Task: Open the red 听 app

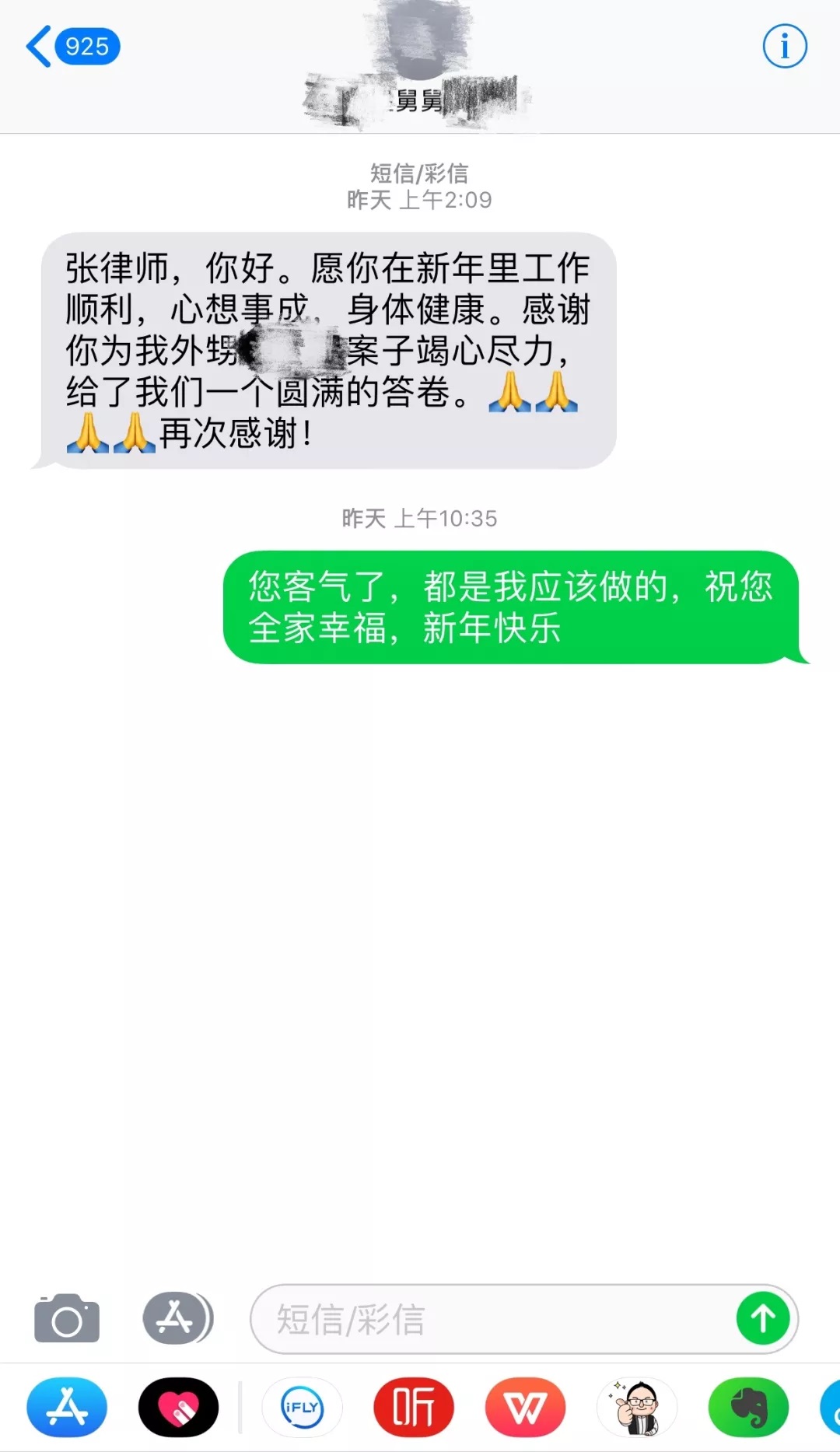Action: tap(413, 1407)
